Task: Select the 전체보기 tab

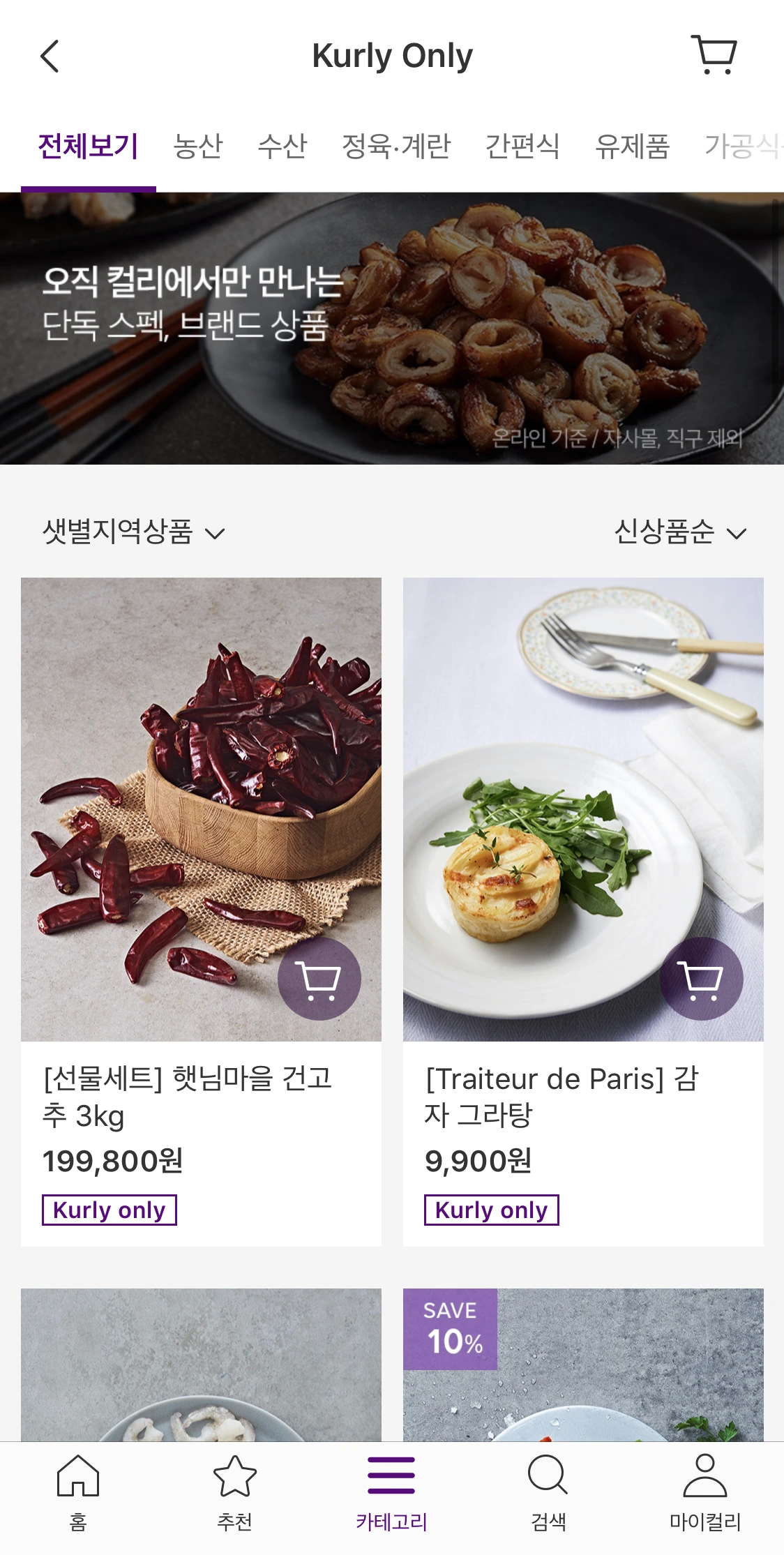Action: pyautogui.click(x=88, y=147)
